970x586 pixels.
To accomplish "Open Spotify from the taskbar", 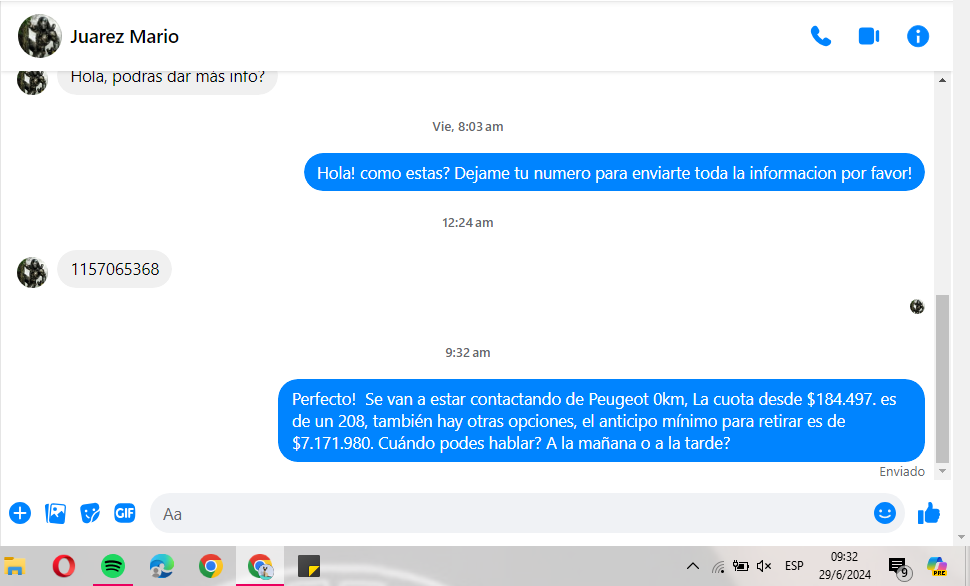I will coord(113,567).
